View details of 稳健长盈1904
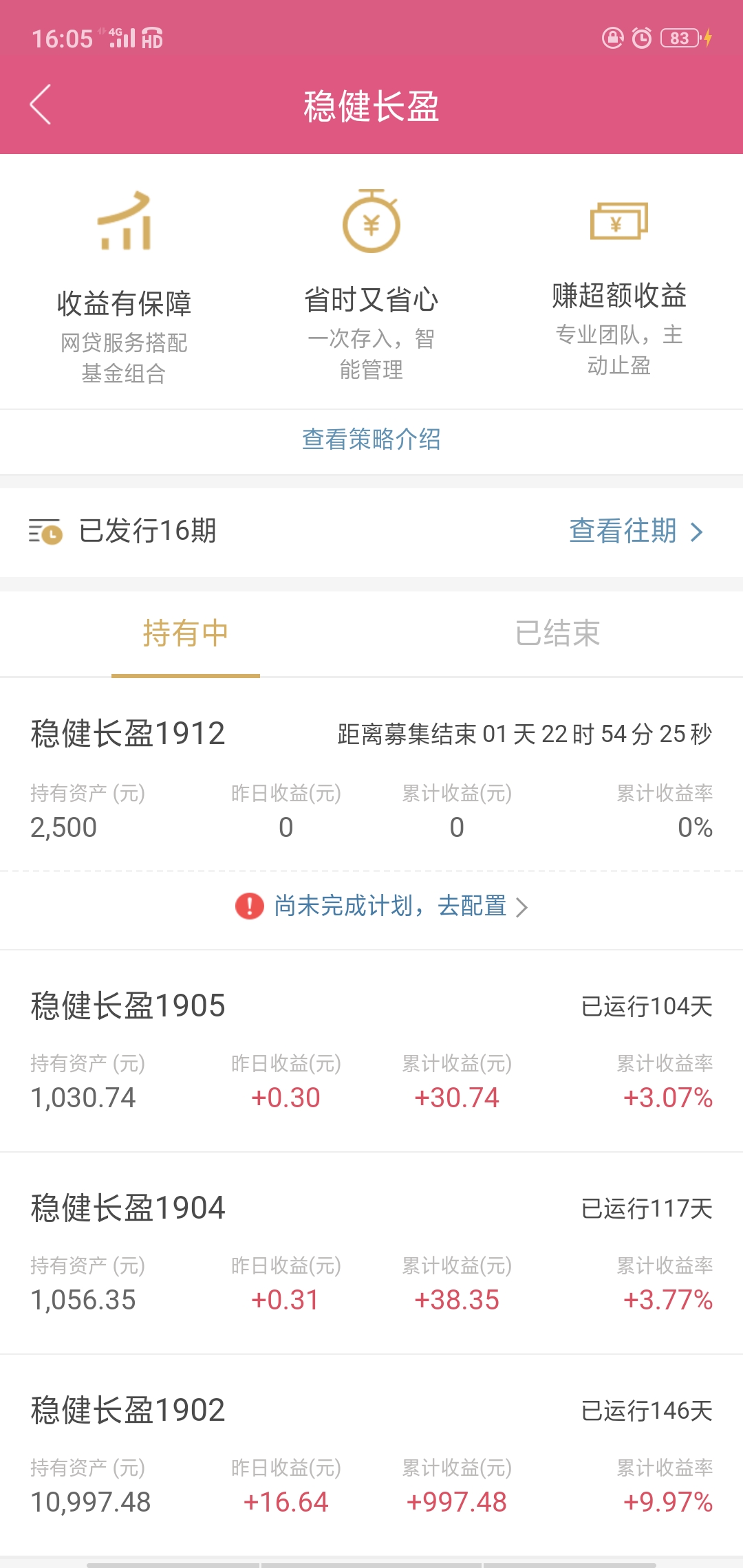This screenshot has height=1568, width=743. click(x=371, y=1254)
